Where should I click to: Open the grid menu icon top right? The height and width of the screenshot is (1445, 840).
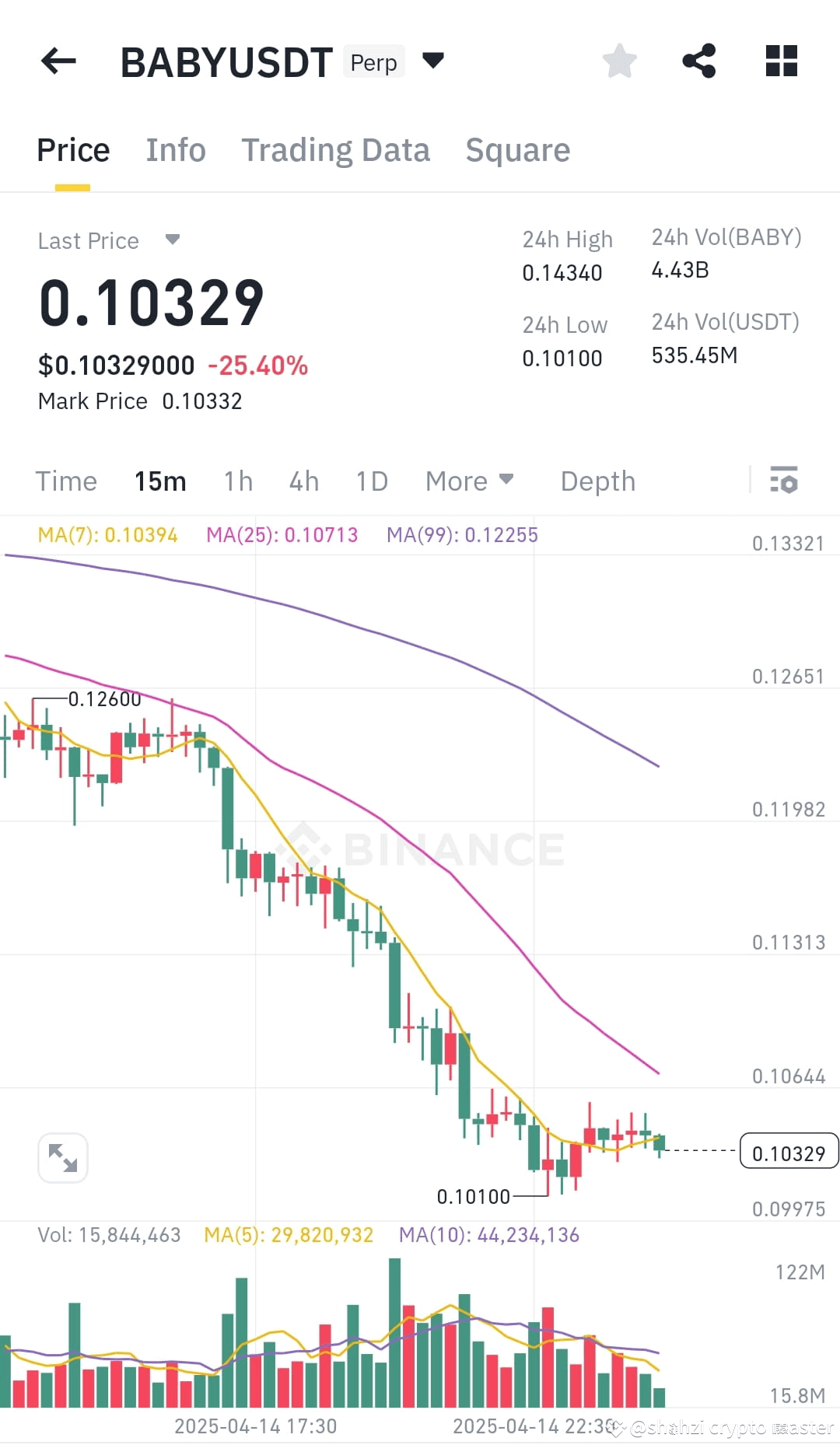click(780, 61)
